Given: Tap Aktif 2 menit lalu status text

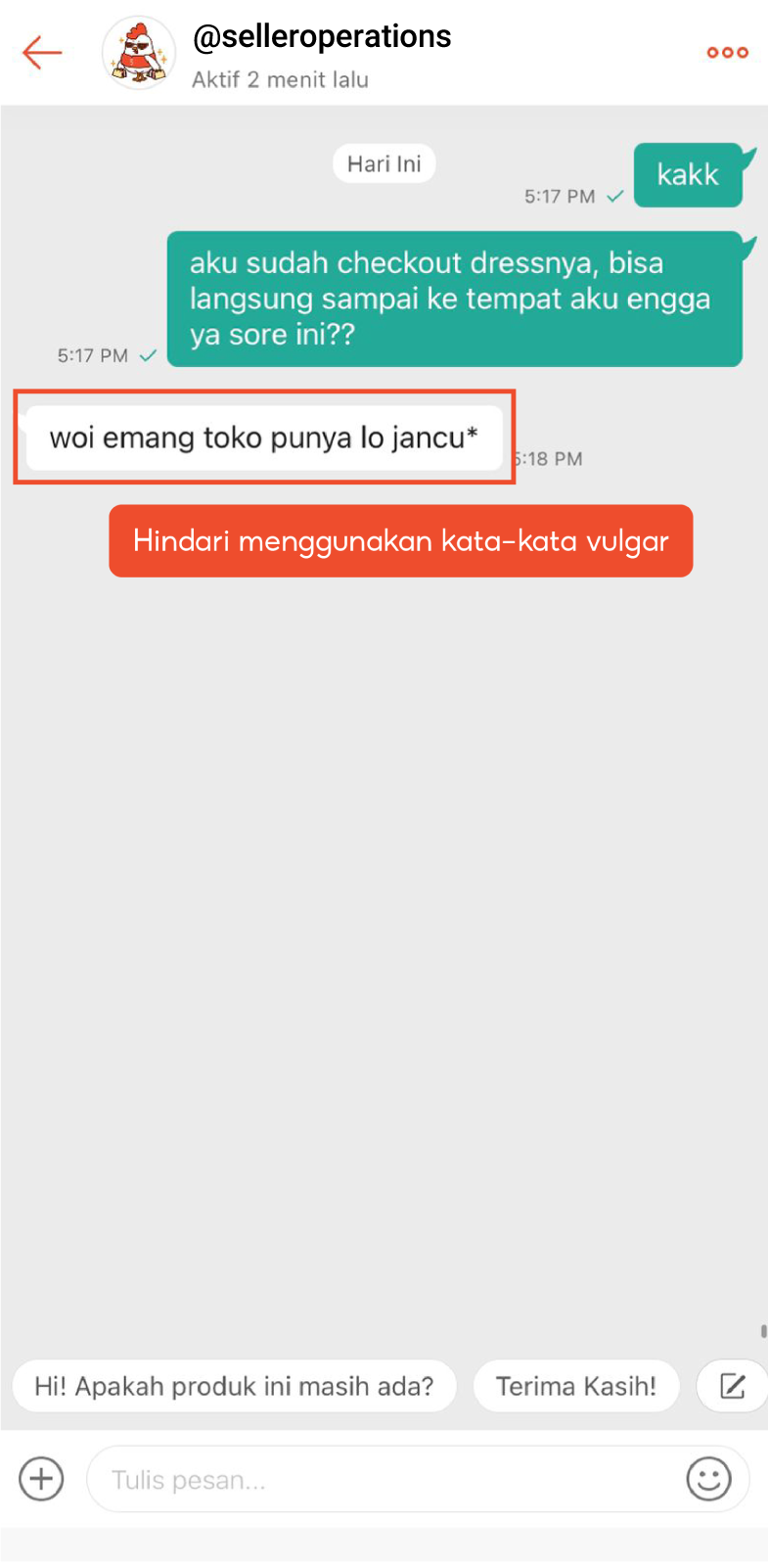Looking at the screenshot, I should click(x=280, y=79).
